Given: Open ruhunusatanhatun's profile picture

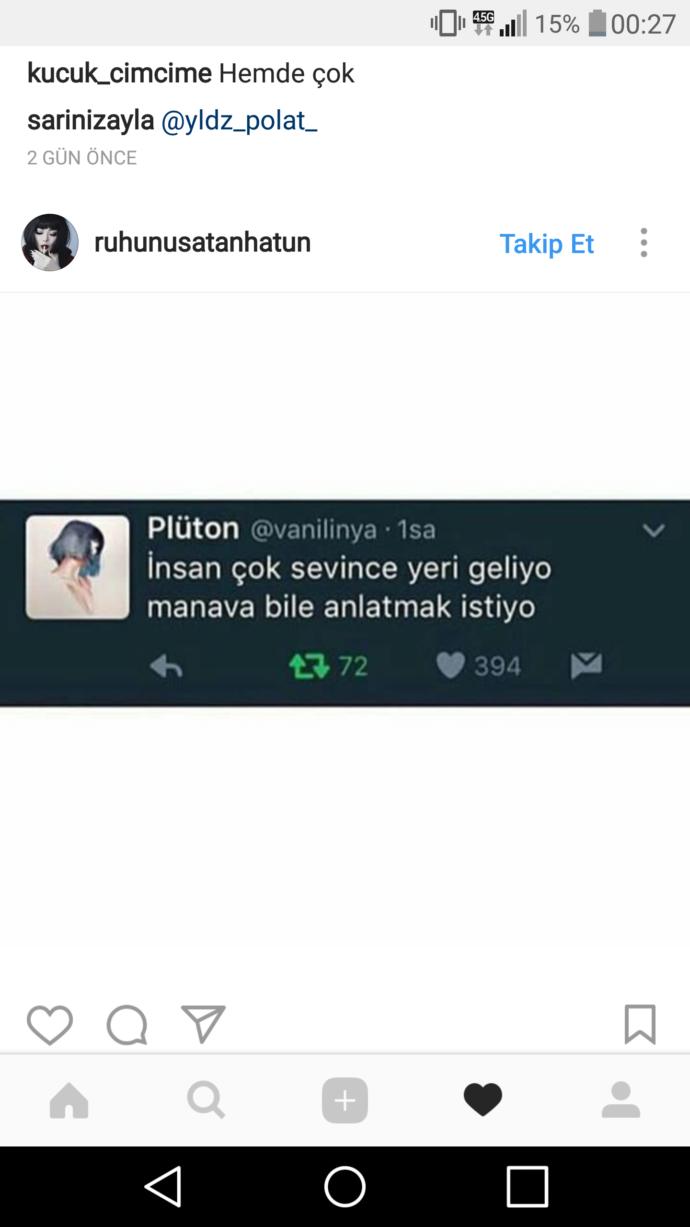Looking at the screenshot, I should (50, 242).
